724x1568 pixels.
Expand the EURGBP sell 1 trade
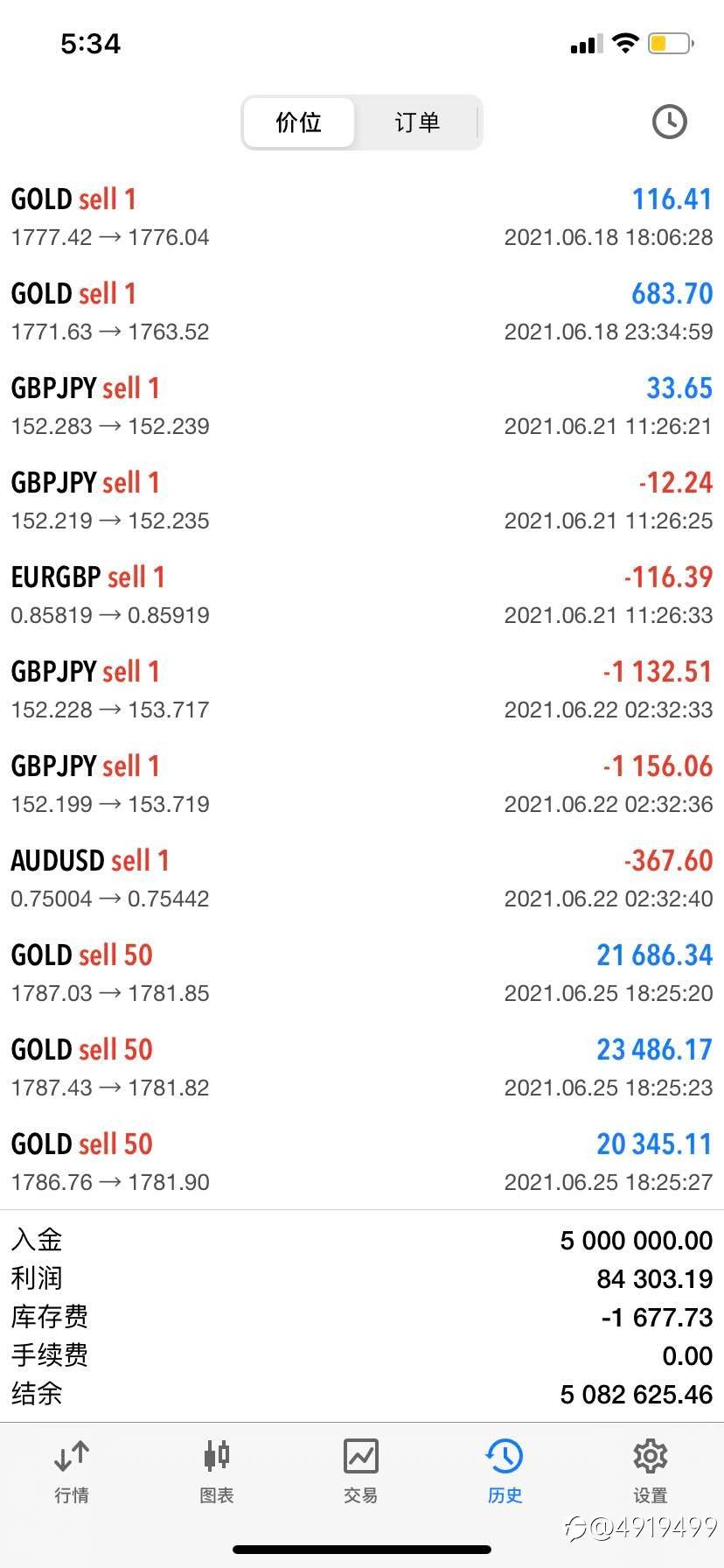click(362, 594)
